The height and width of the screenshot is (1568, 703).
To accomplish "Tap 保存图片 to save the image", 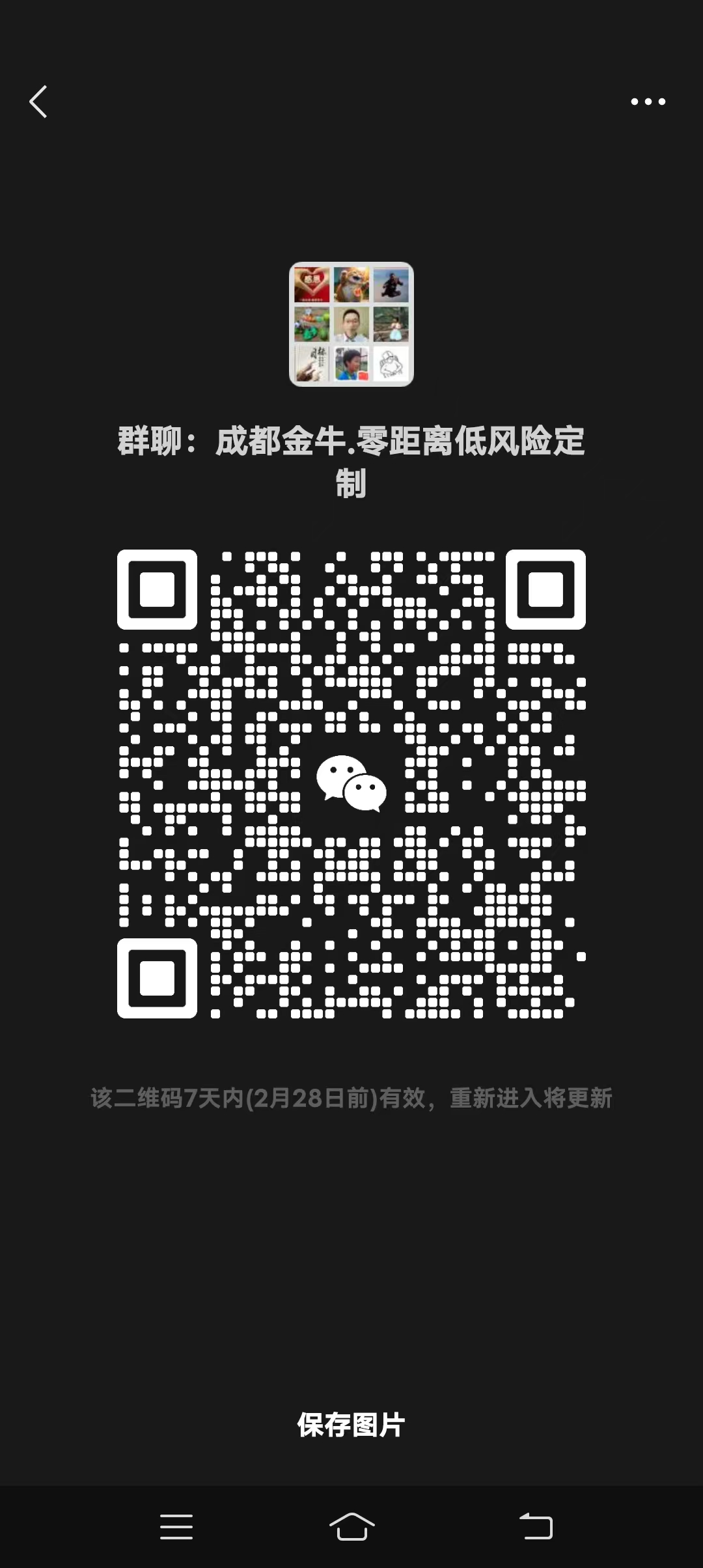I will pos(351,1425).
